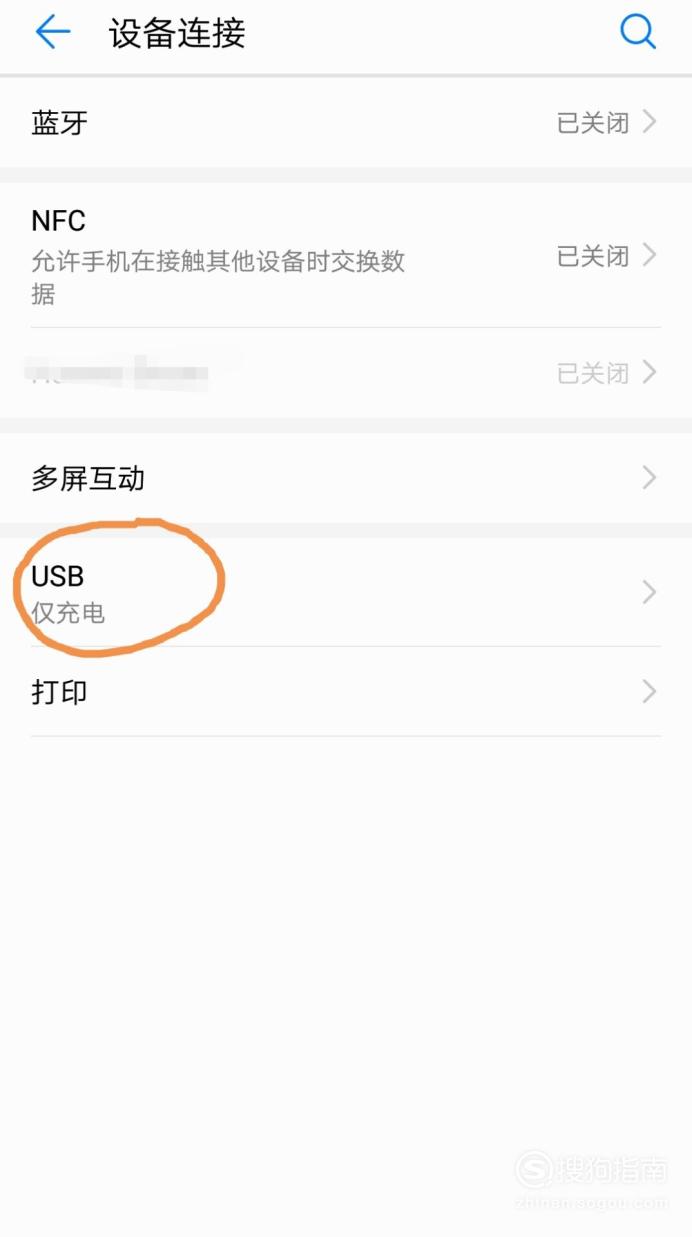Open 打印 settings
Image resolution: width=692 pixels, height=1237 pixels.
(x=346, y=691)
